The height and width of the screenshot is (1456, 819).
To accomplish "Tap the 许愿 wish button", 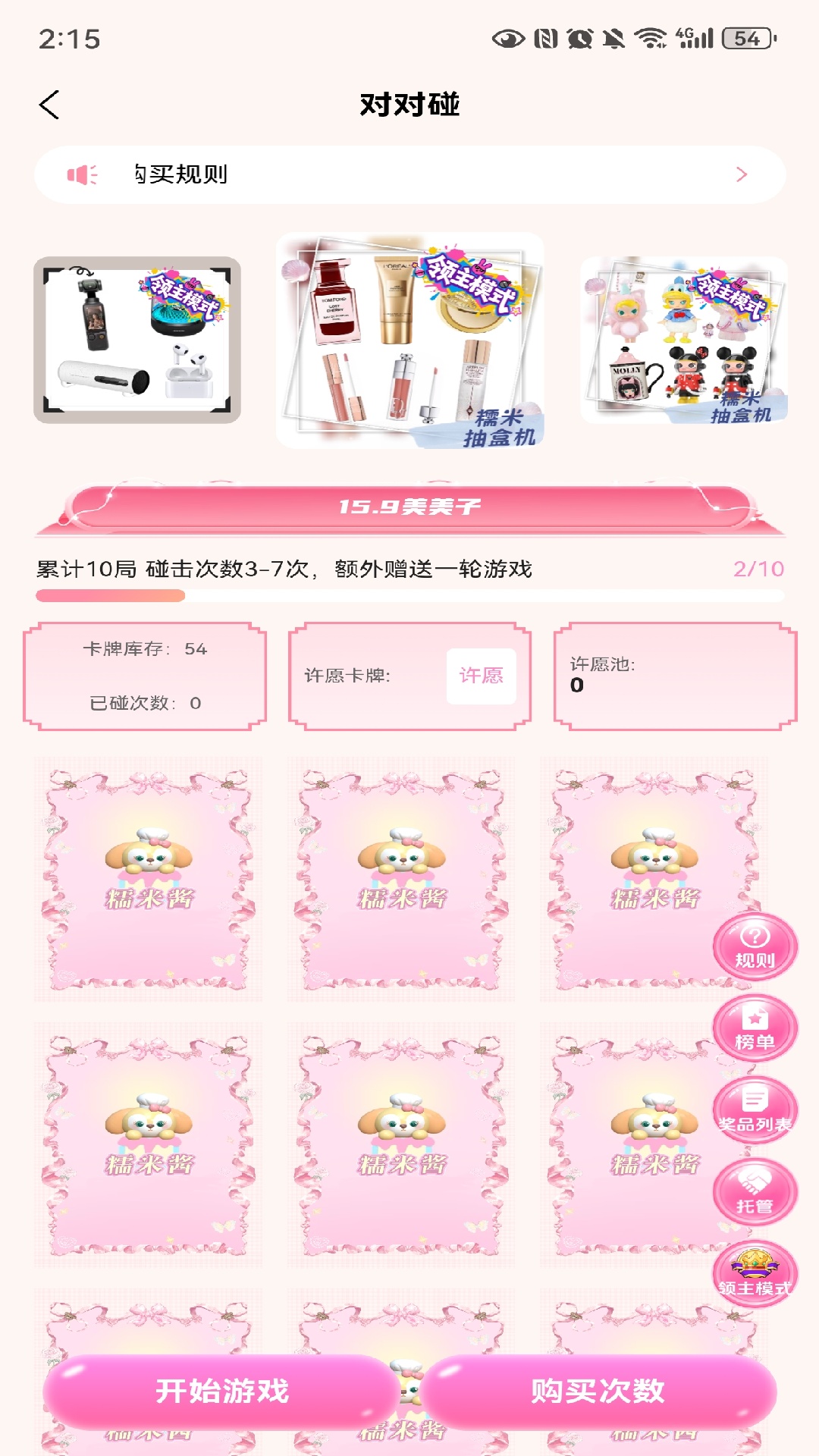I will (x=481, y=676).
